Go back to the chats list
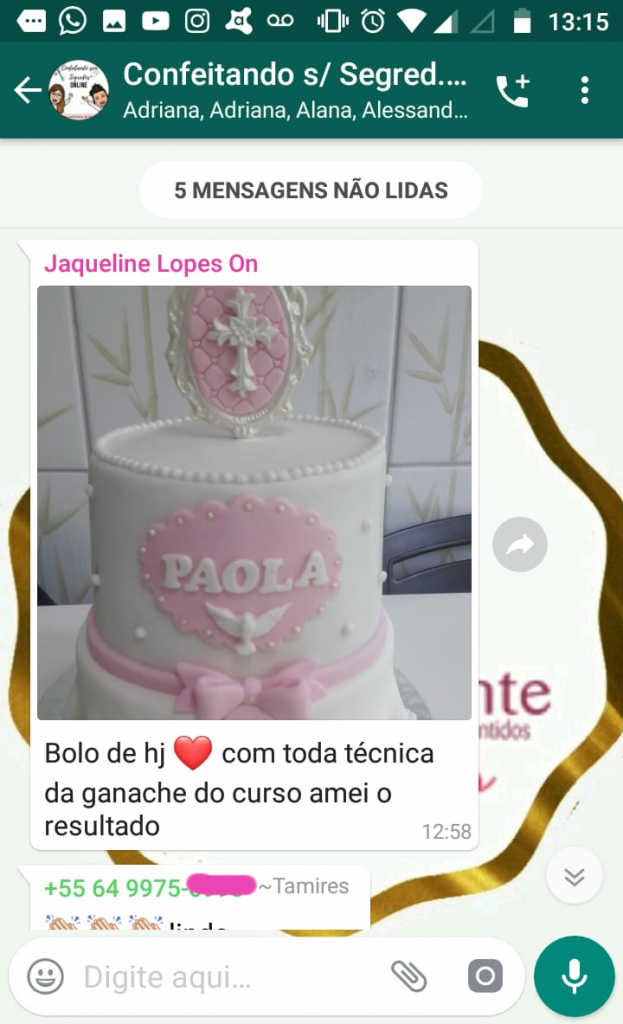 [x=27, y=91]
